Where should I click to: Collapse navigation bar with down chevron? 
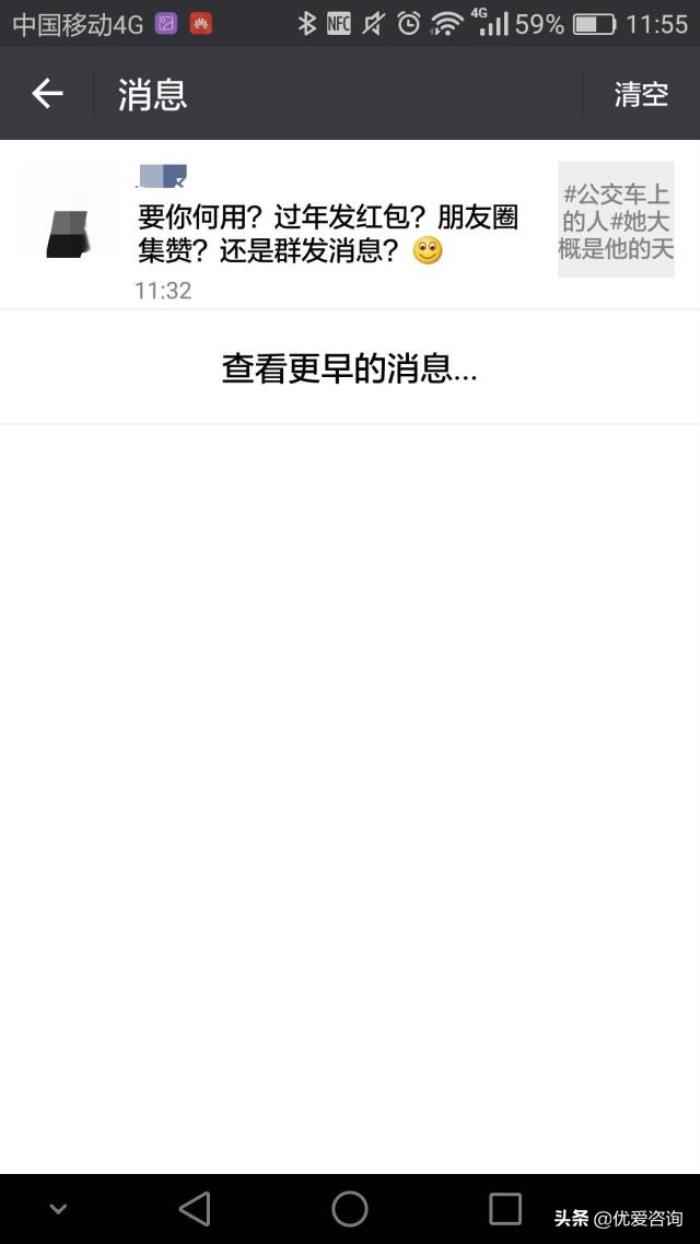point(58,1209)
